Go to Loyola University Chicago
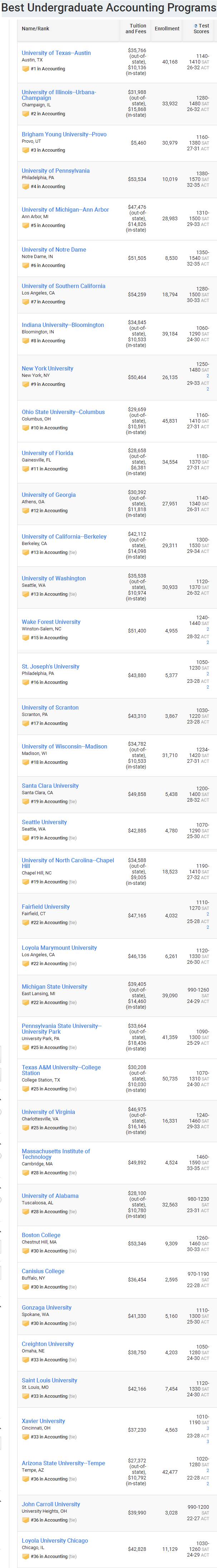The height and width of the screenshot is (1568, 217). pos(55,1541)
